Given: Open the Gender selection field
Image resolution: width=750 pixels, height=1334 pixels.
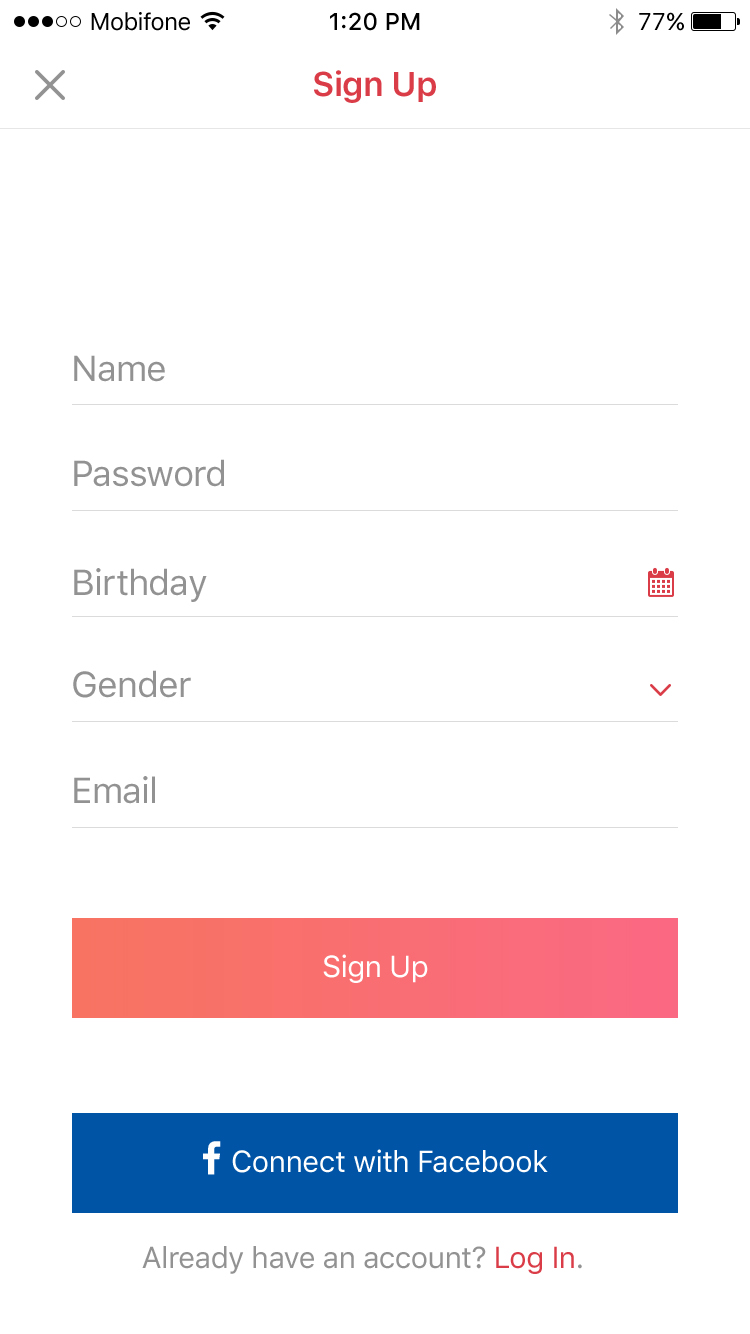Looking at the screenshot, I should pos(300,684).
